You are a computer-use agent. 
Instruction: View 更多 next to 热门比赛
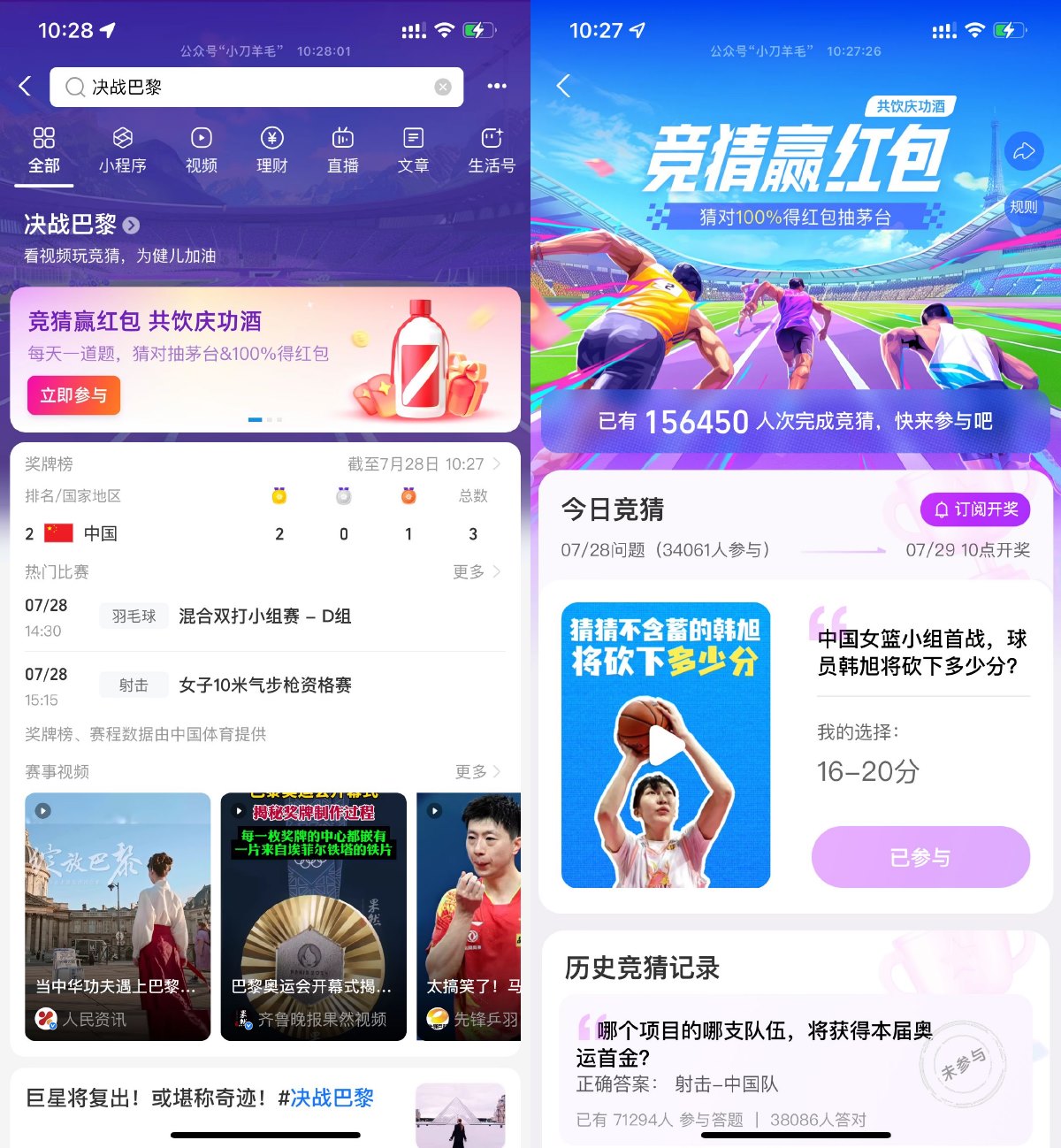477,571
